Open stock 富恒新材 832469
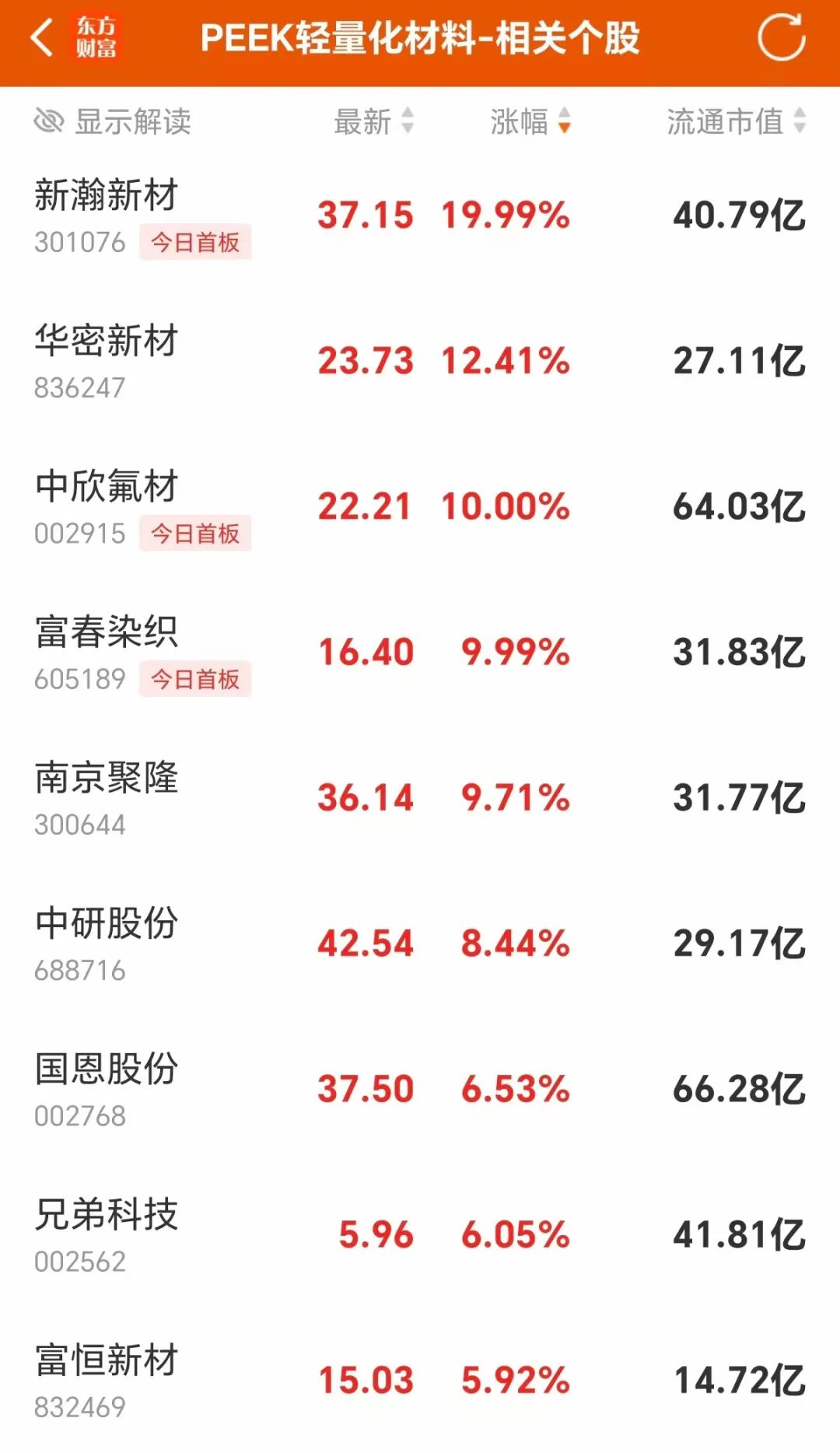 coord(420,1381)
